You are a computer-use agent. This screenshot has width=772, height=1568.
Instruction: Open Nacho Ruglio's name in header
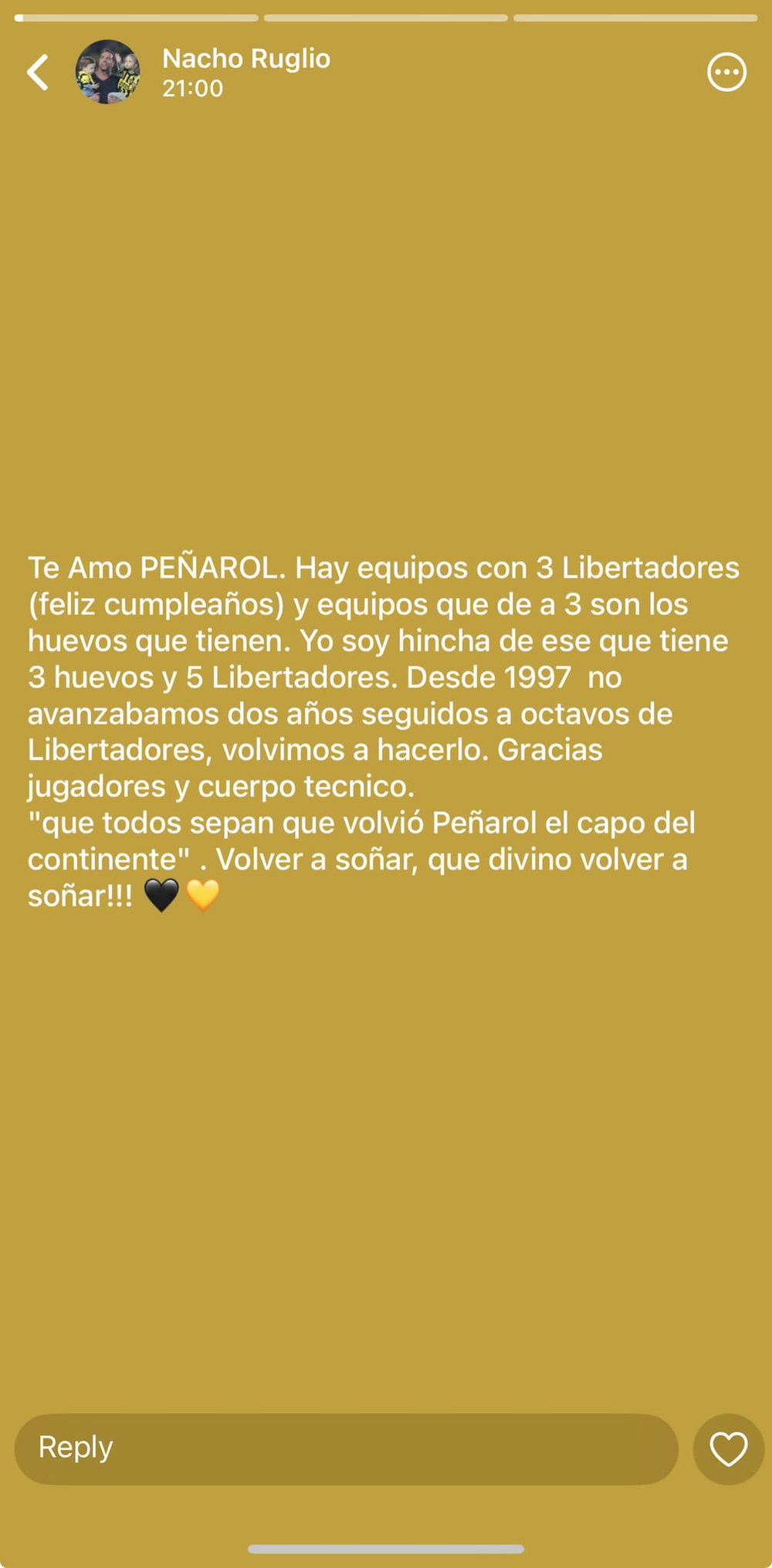click(x=246, y=59)
